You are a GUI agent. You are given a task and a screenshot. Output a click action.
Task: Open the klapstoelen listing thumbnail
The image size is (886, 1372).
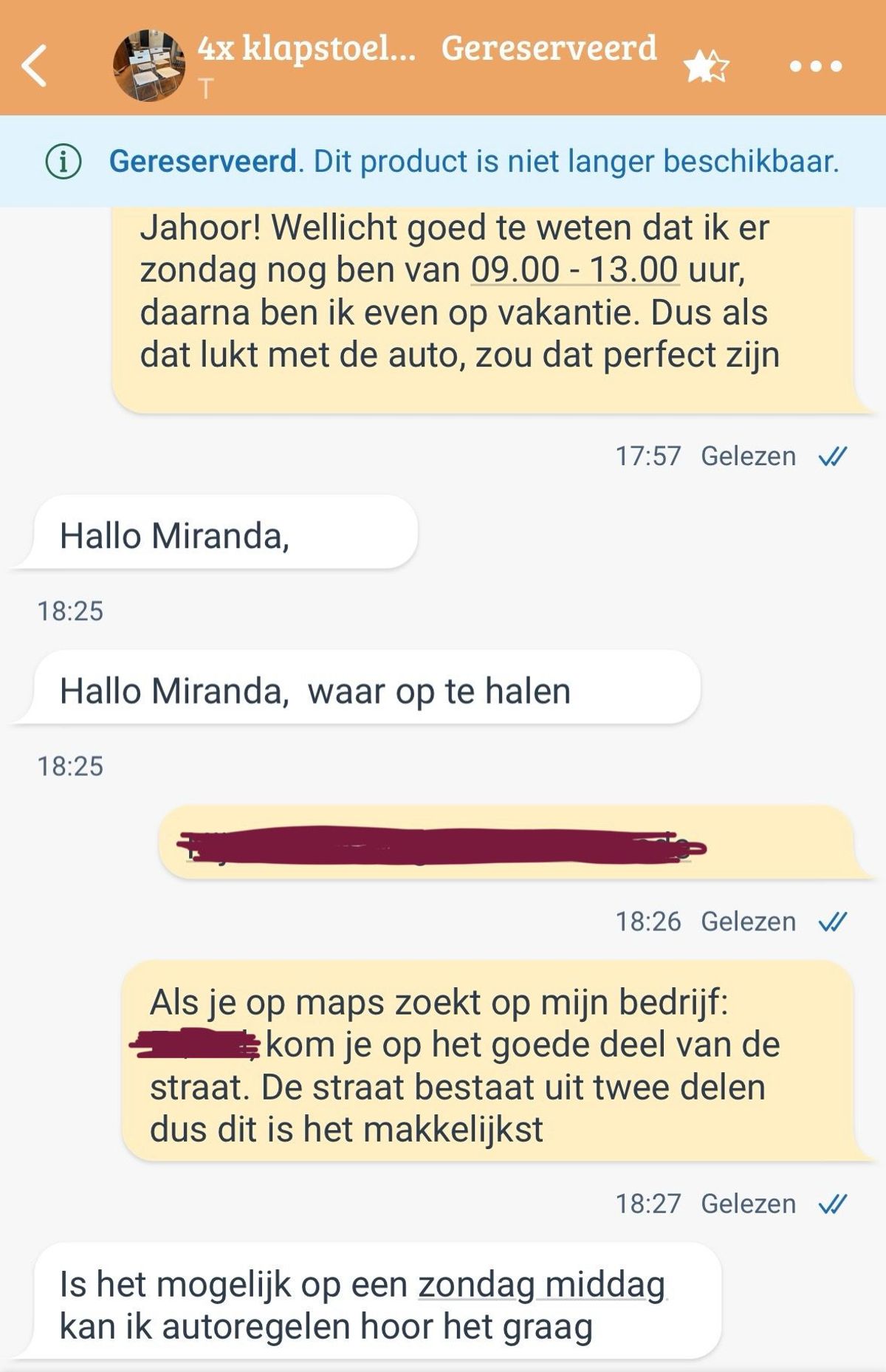149,66
